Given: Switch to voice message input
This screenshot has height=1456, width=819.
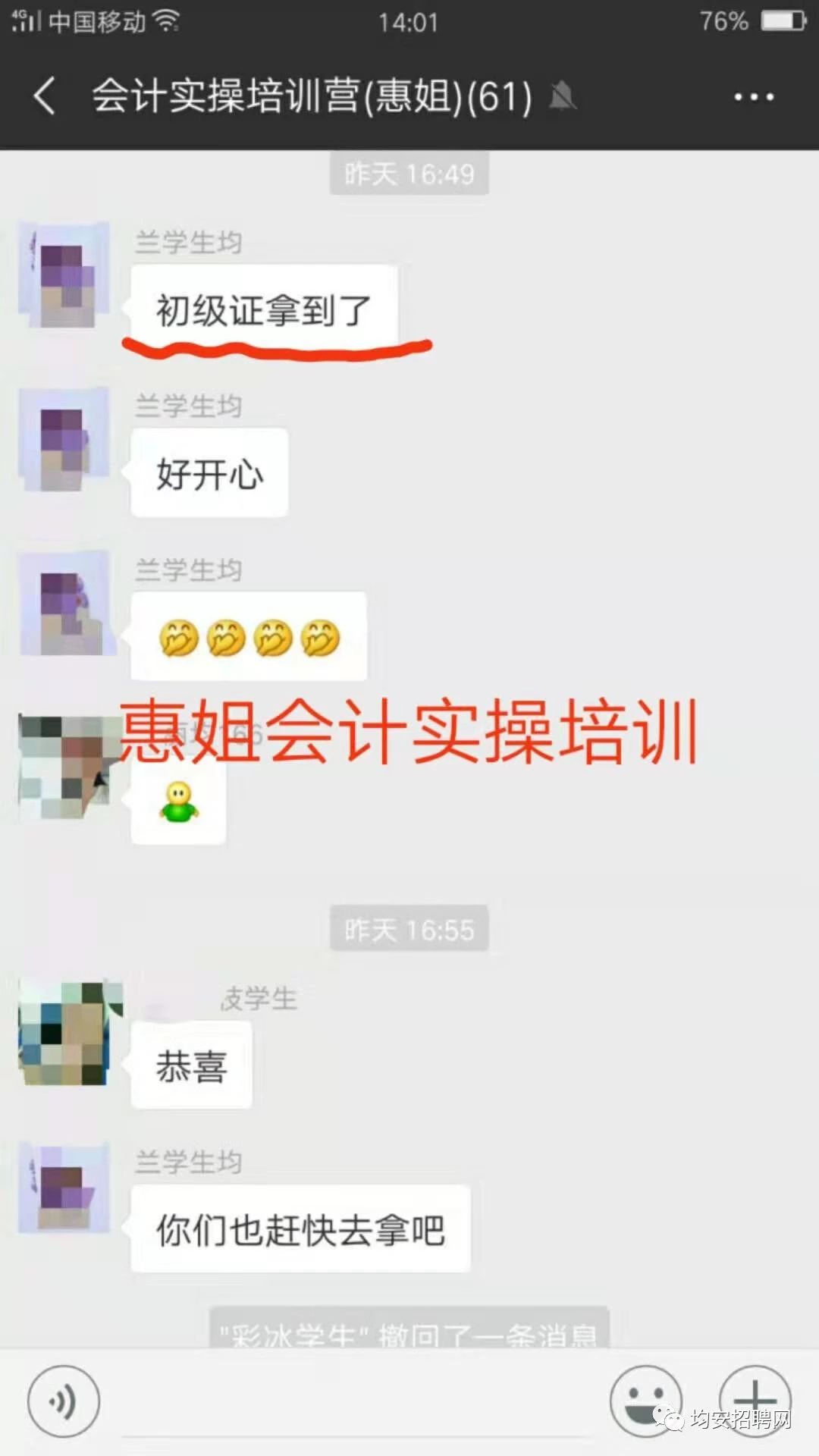Looking at the screenshot, I should [x=63, y=1401].
